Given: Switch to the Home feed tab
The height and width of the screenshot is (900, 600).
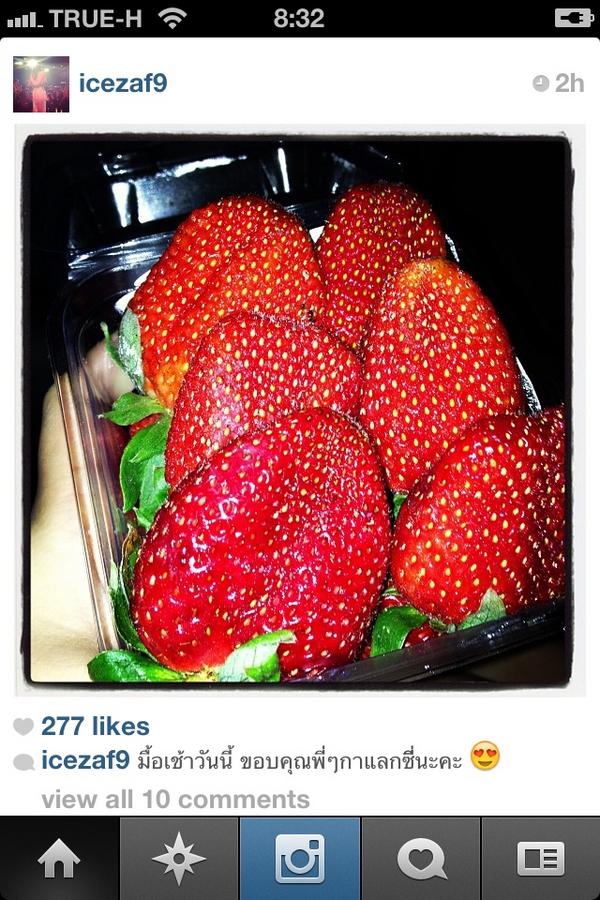Looking at the screenshot, I should click(x=59, y=859).
